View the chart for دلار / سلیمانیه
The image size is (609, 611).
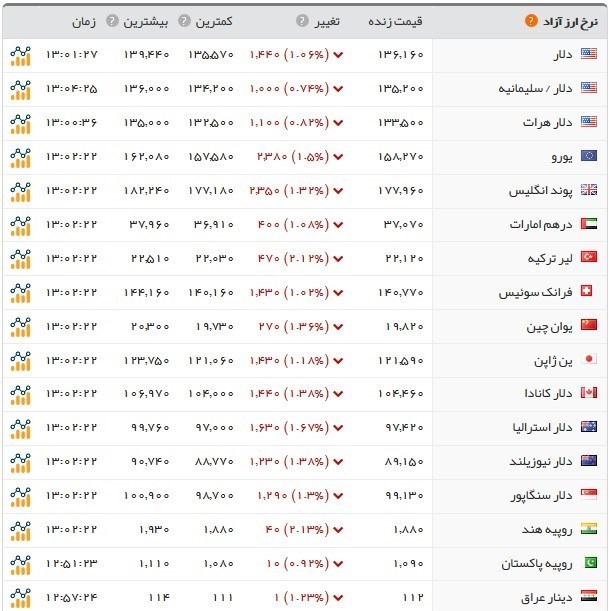21,89
